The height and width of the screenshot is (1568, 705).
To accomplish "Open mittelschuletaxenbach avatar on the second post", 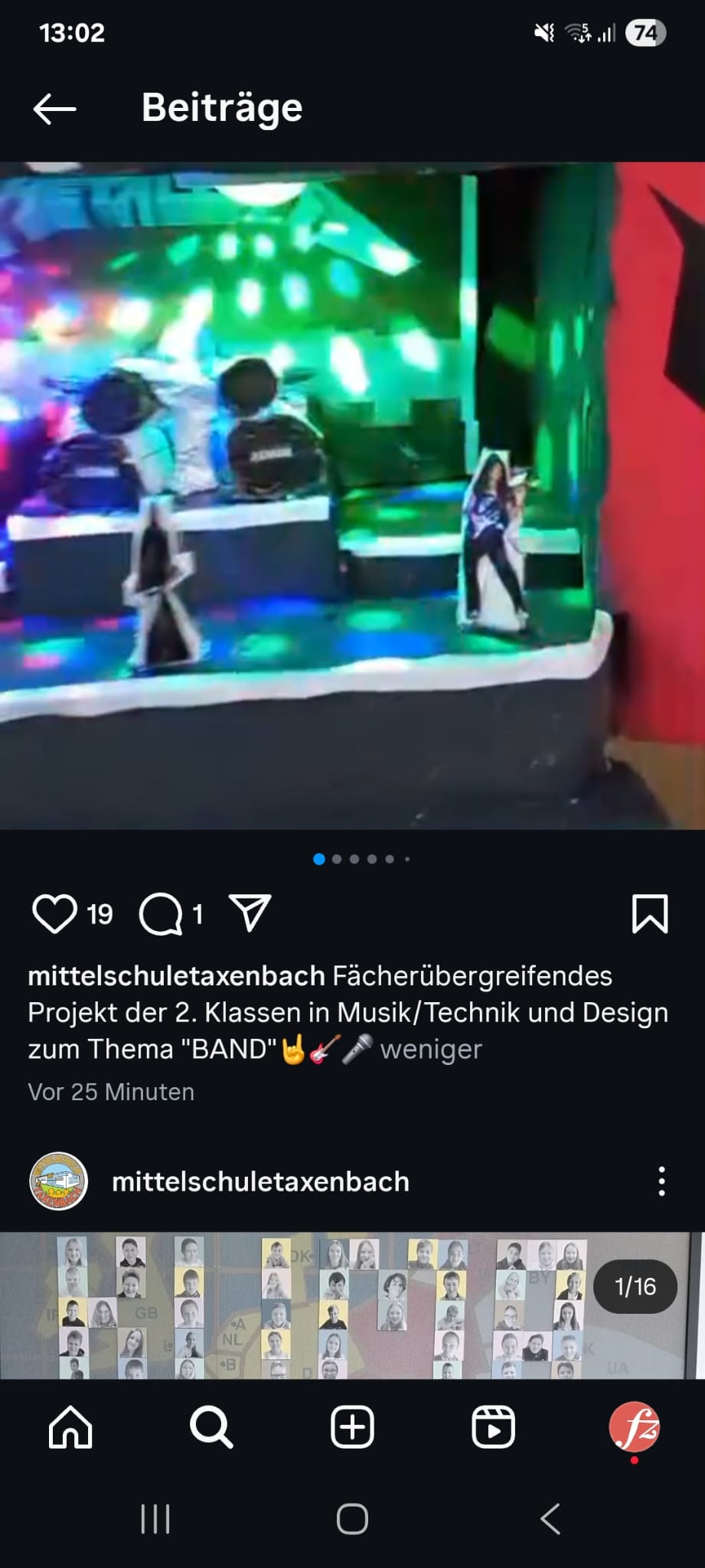I will pyautogui.click(x=59, y=1181).
